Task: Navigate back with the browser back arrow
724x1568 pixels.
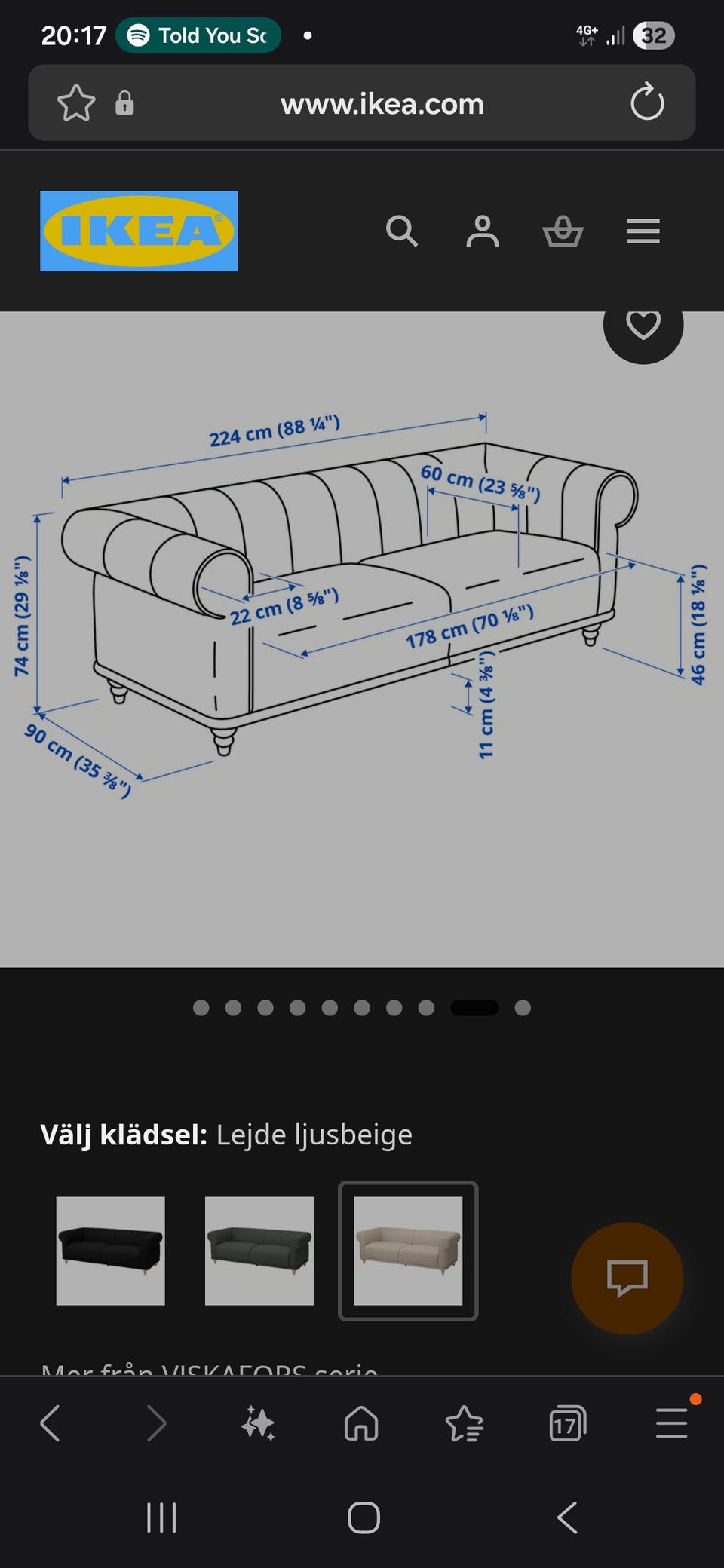Action: 50,1423
